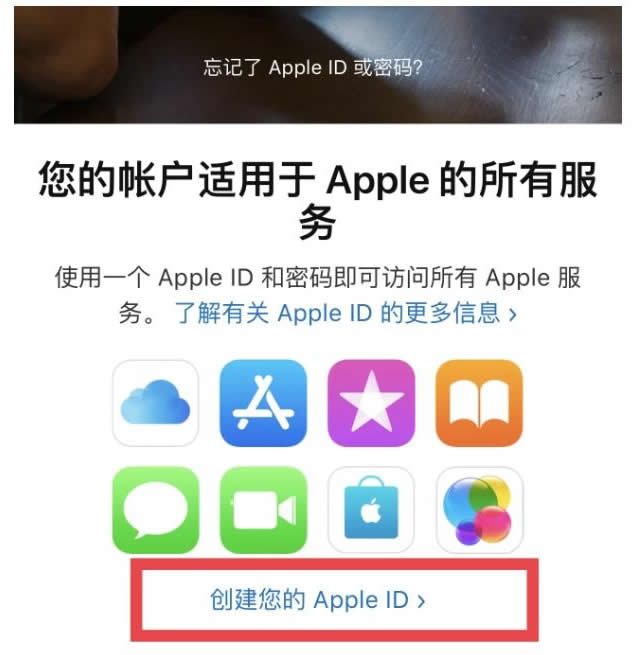Image resolution: width=637 pixels, height=655 pixels.
Task: Open 了解有关 Apple ID 的更多信息 link
Action: tap(346, 312)
